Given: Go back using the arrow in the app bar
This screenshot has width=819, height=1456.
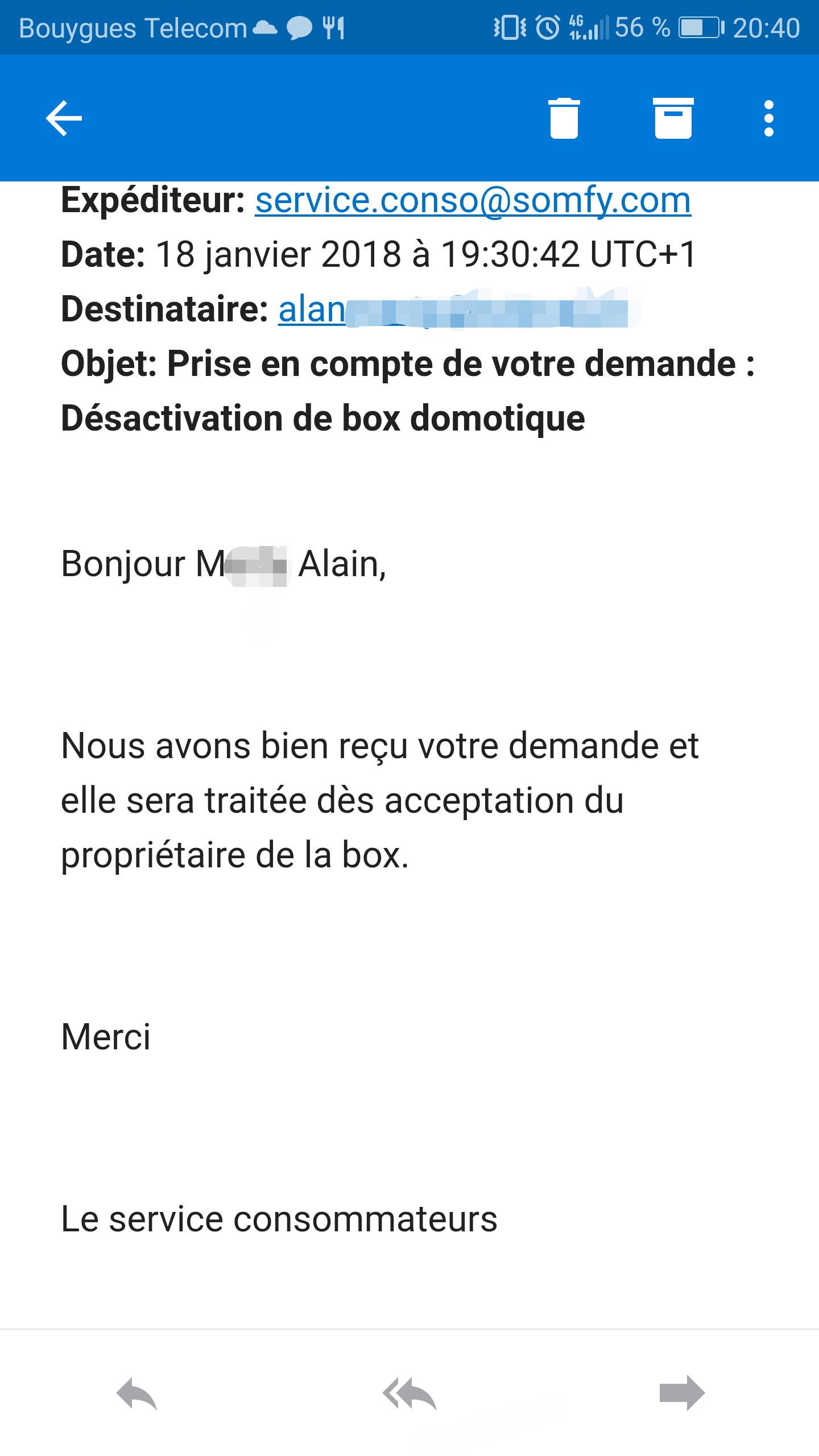Looking at the screenshot, I should 64,118.
